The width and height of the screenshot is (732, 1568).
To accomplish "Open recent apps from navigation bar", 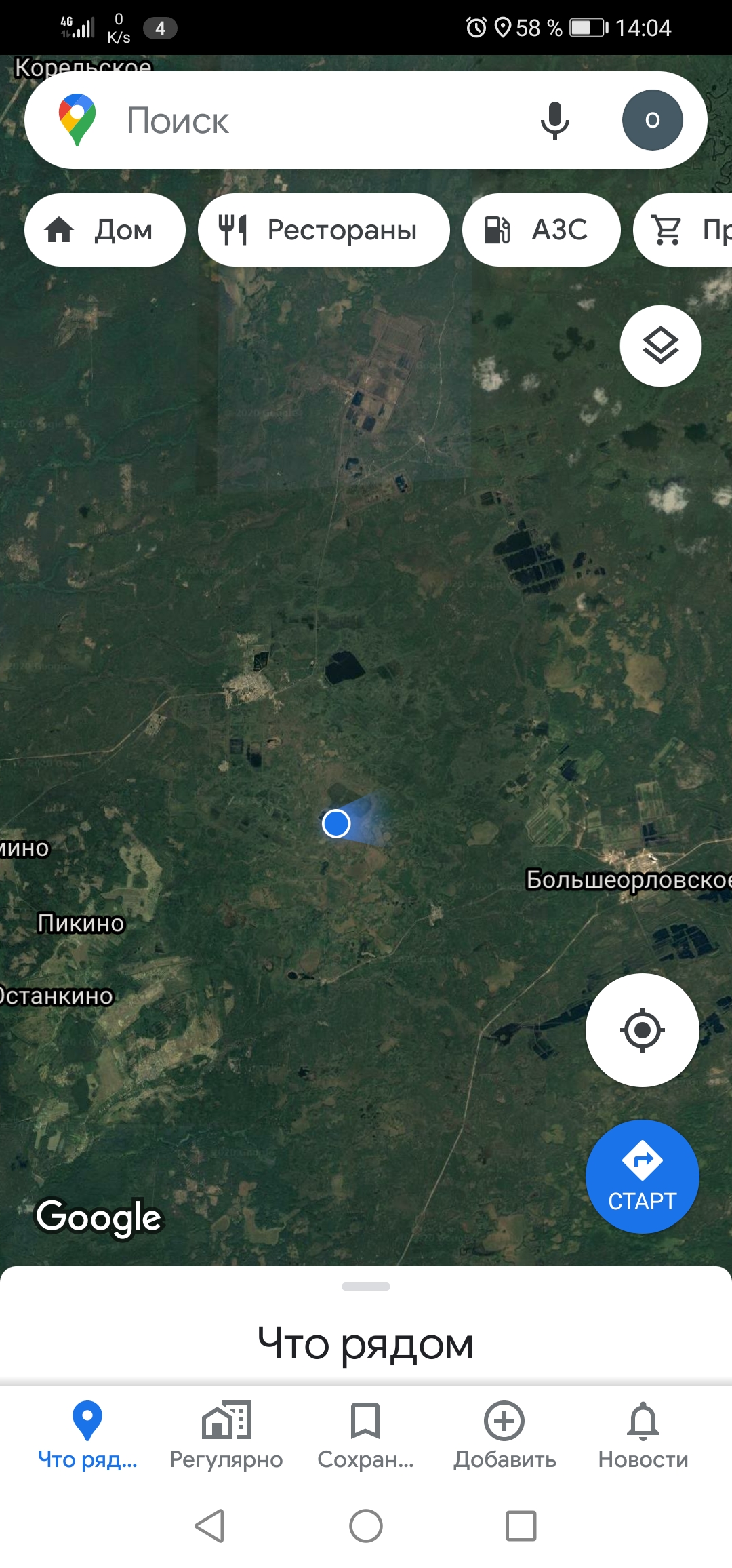I will (x=521, y=1526).
